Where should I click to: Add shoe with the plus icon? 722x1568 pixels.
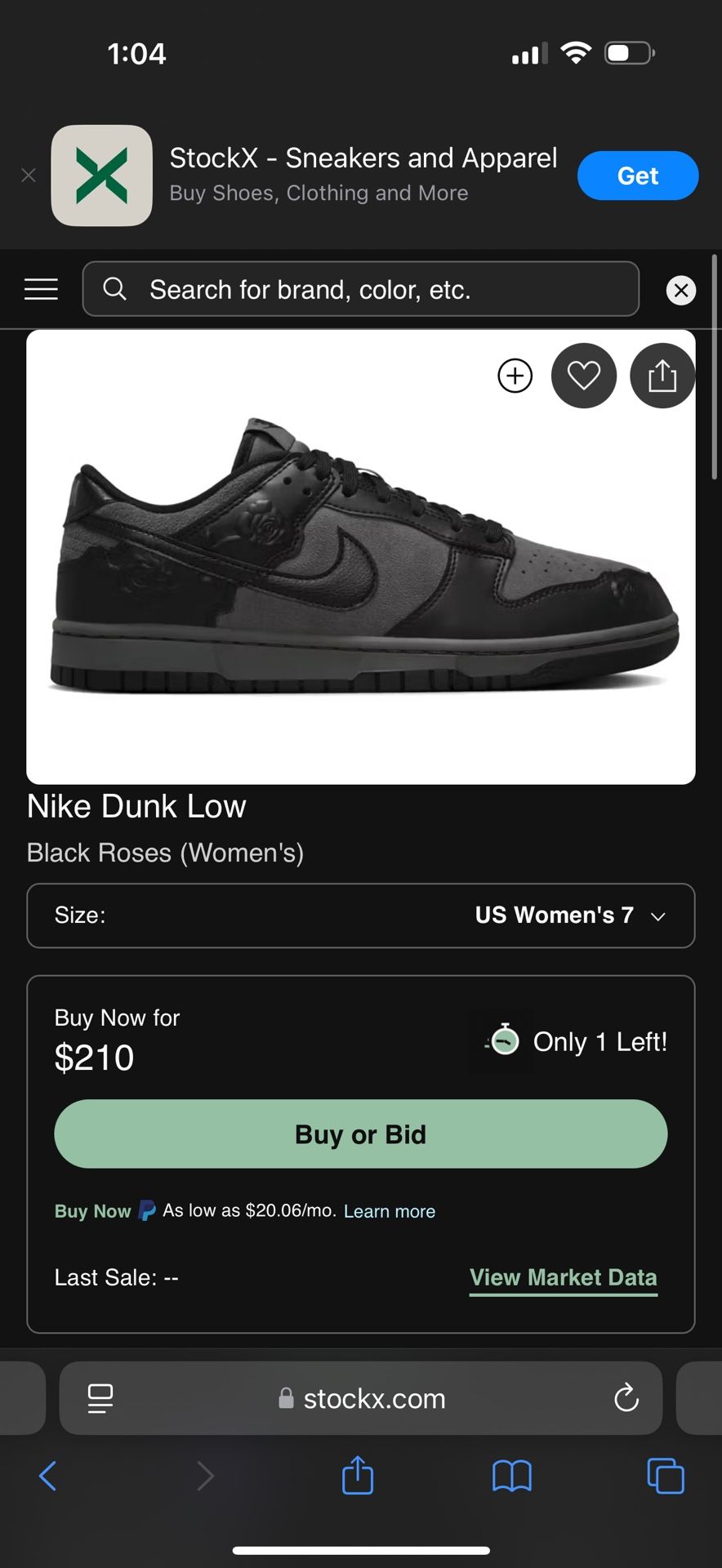(515, 376)
